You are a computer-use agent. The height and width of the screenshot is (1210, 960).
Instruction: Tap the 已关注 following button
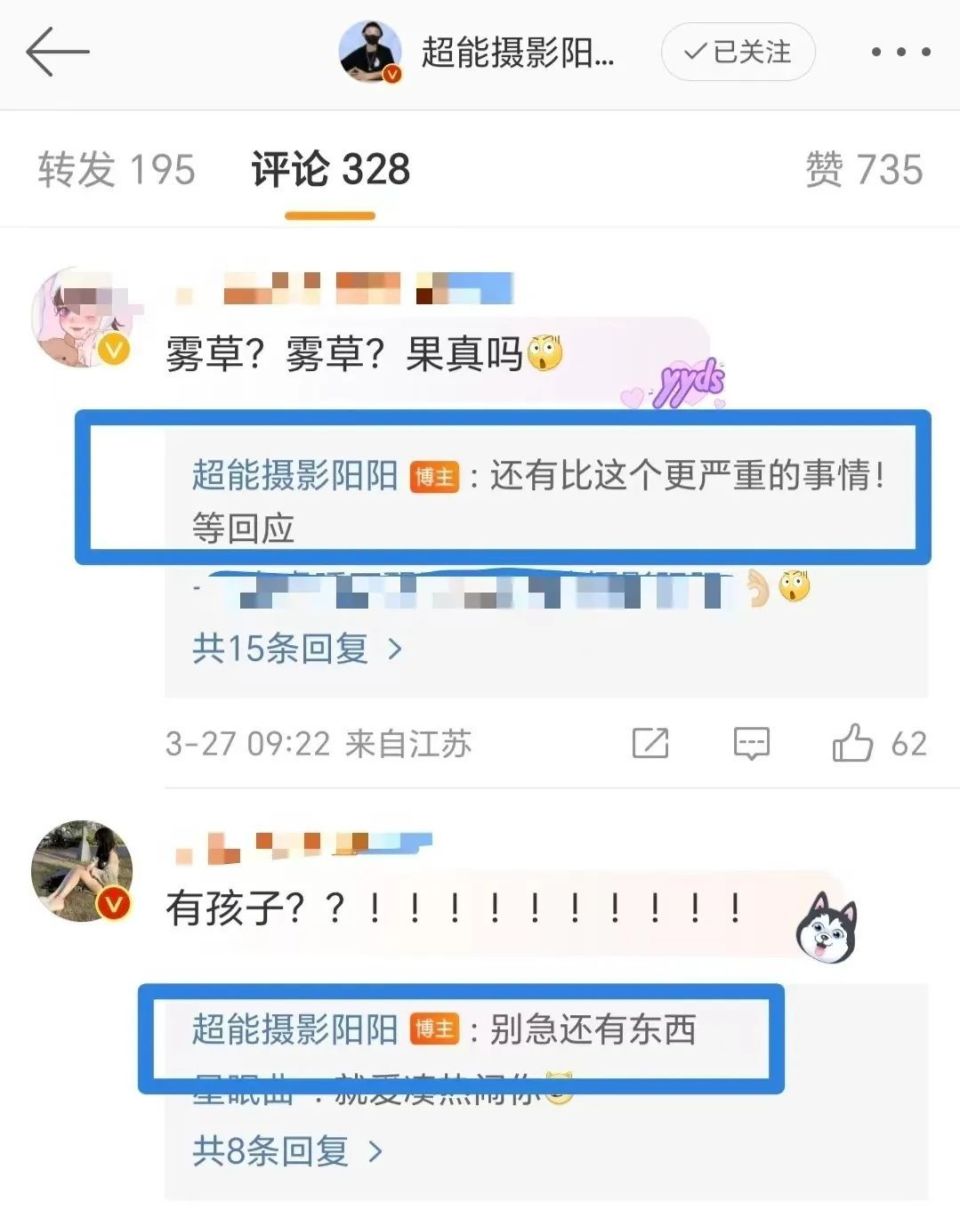[738, 52]
